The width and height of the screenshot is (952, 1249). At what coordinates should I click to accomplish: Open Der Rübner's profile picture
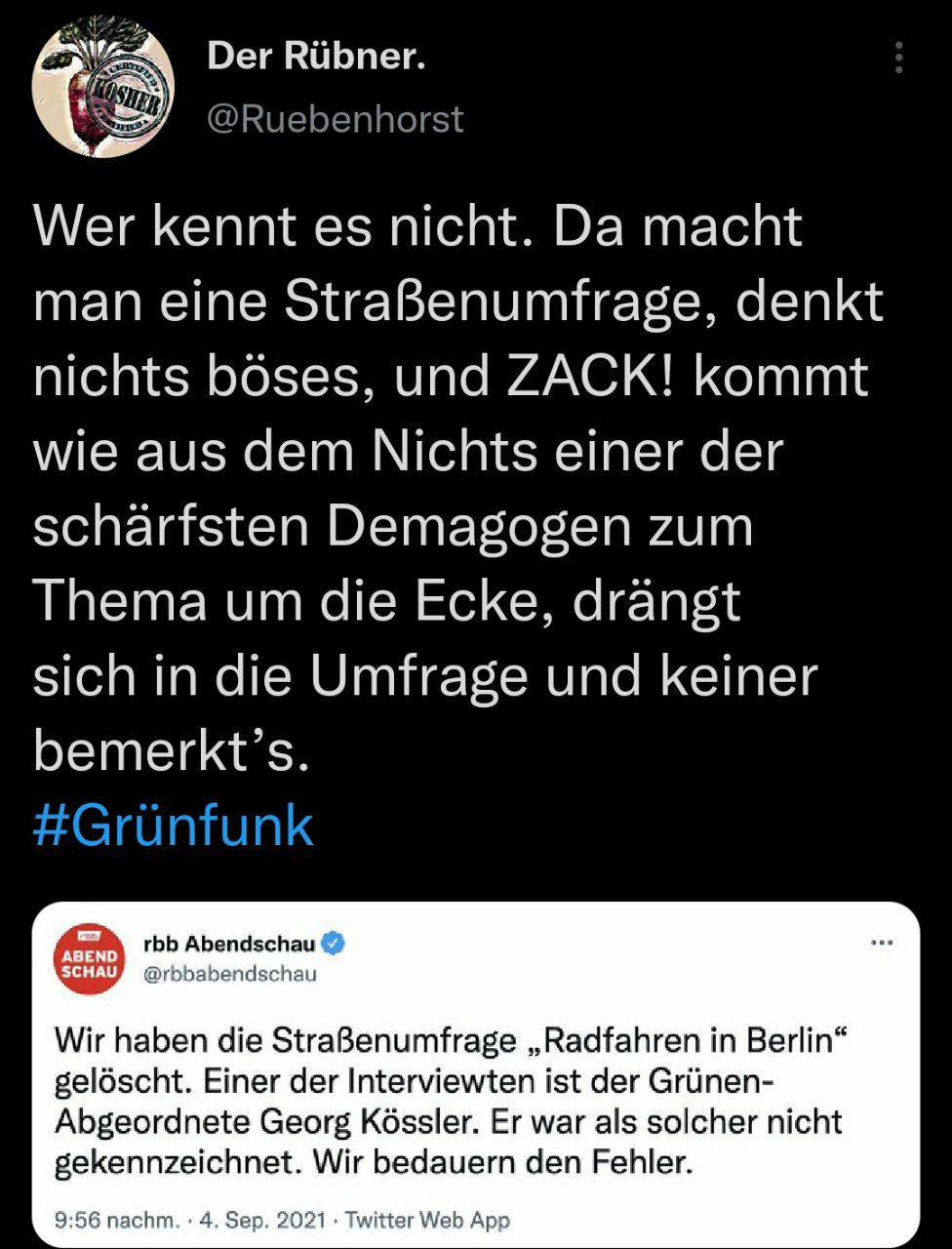[103, 87]
